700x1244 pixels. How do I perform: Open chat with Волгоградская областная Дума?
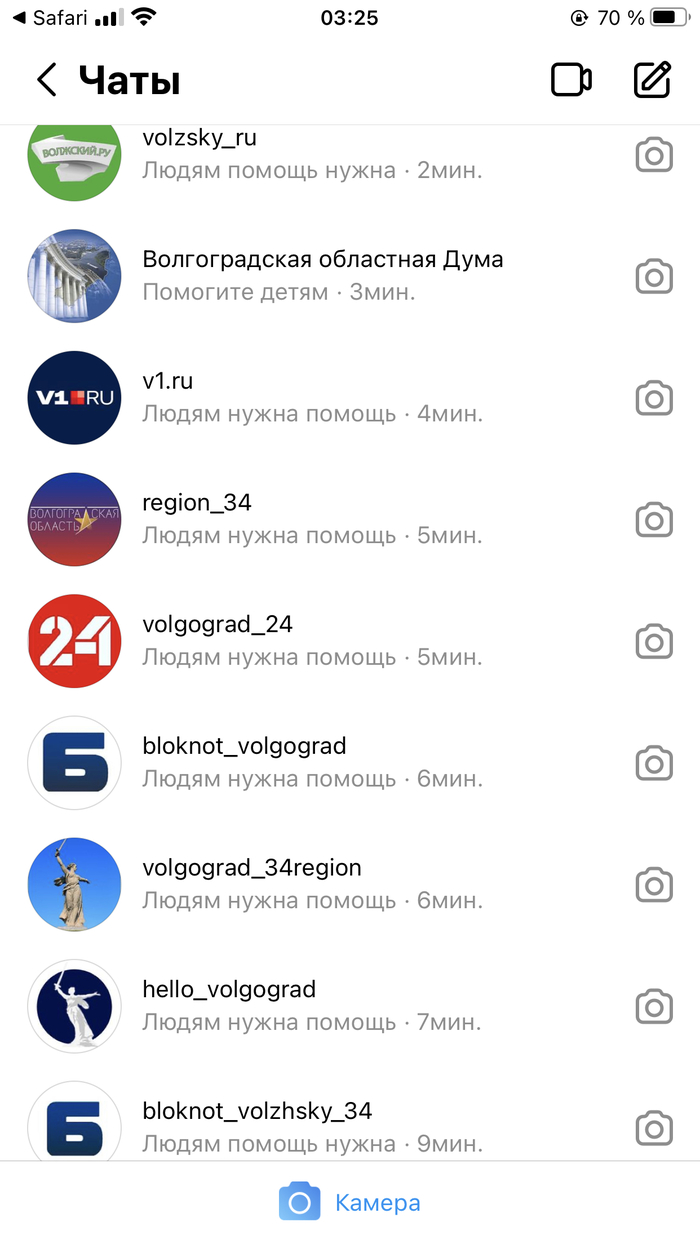[x=322, y=275]
